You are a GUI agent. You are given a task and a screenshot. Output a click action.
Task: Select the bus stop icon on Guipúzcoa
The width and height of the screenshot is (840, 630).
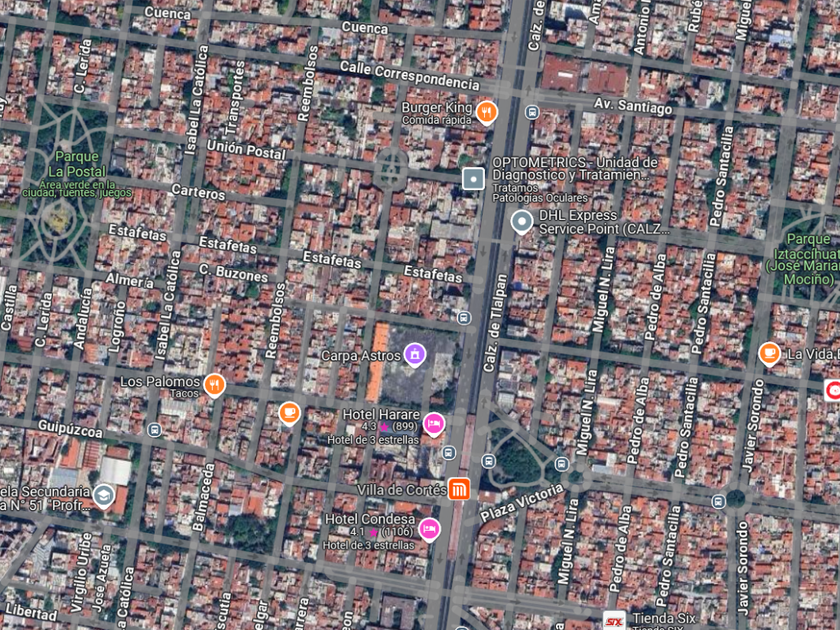[154, 430]
